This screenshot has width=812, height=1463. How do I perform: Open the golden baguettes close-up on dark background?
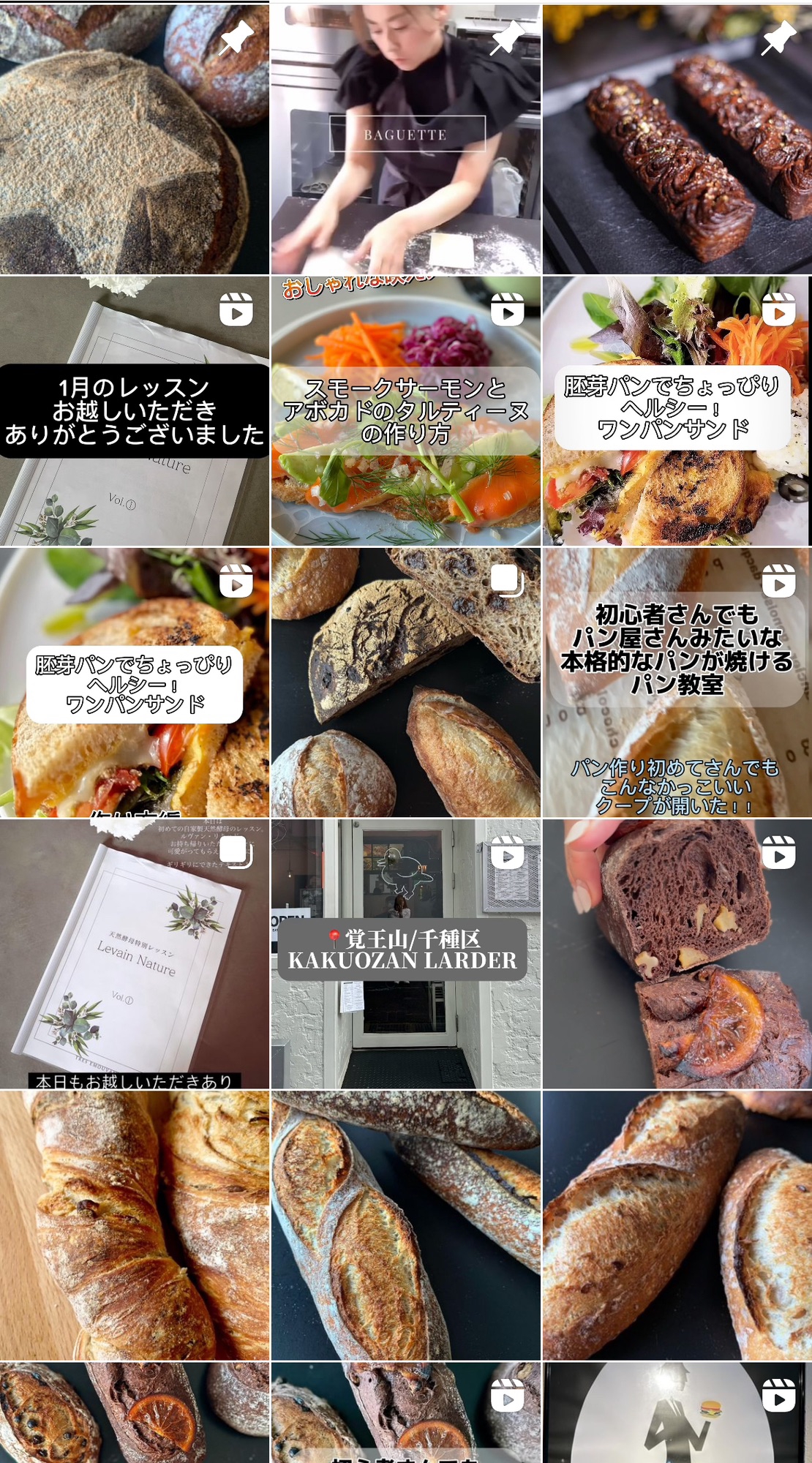point(677,1225)
